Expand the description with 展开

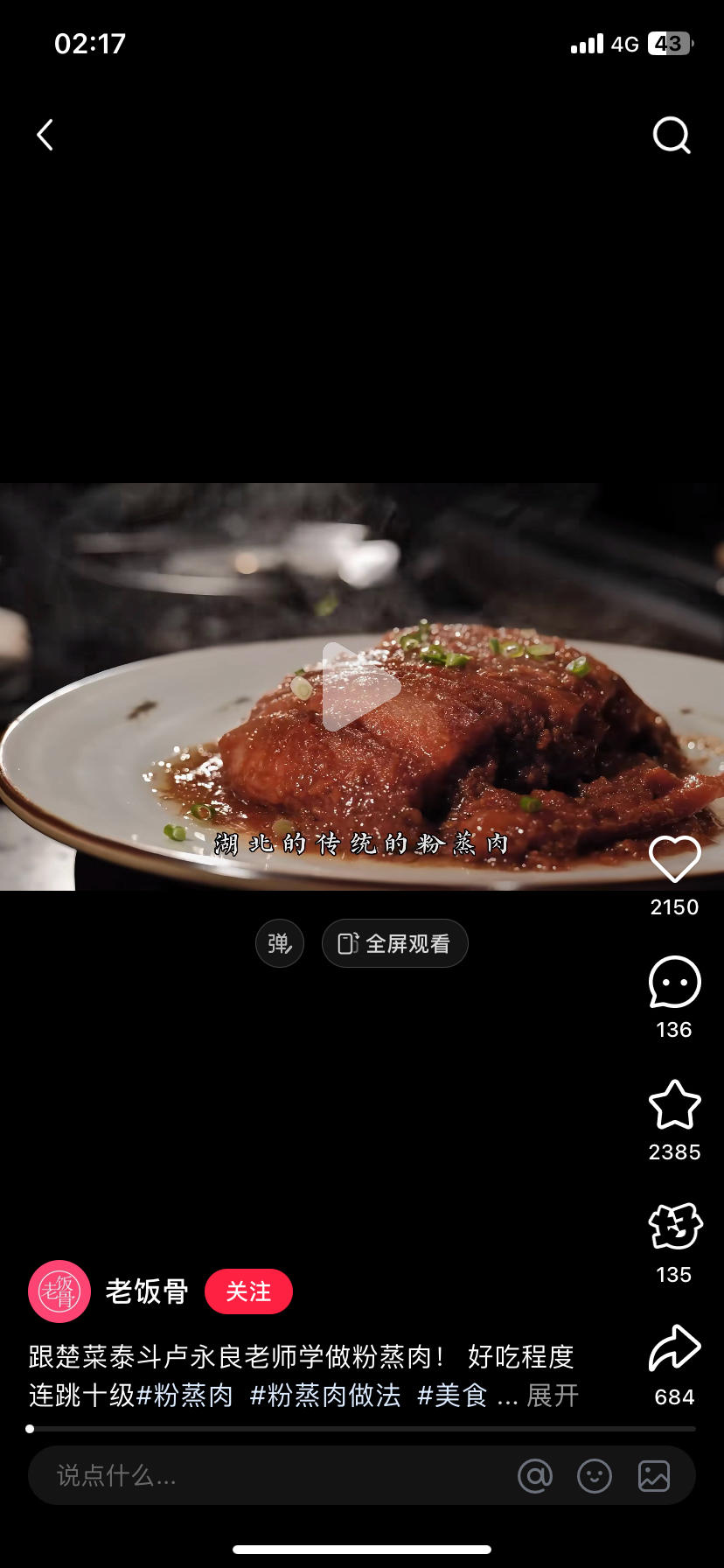click(553, 1395)
